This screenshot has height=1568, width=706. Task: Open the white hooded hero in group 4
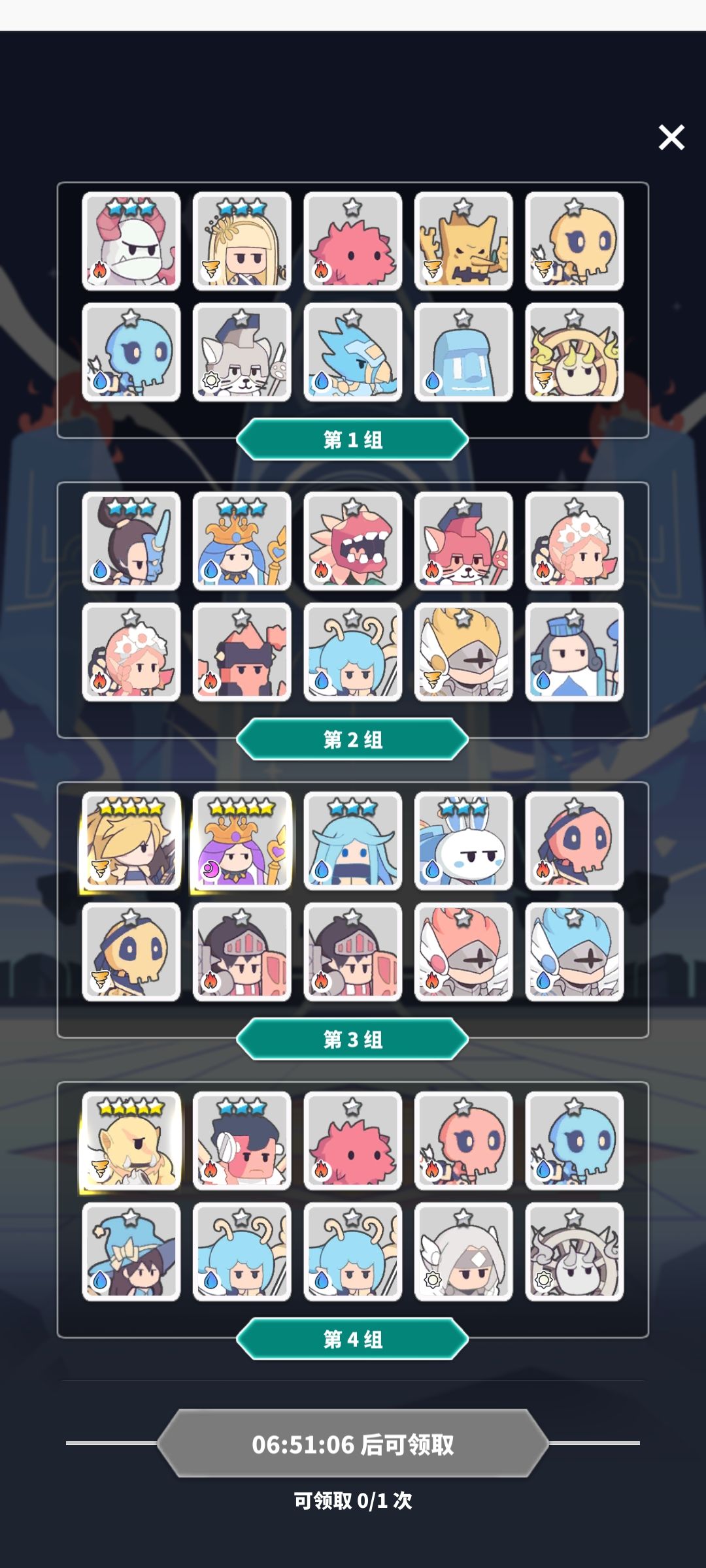point(463,1251)
